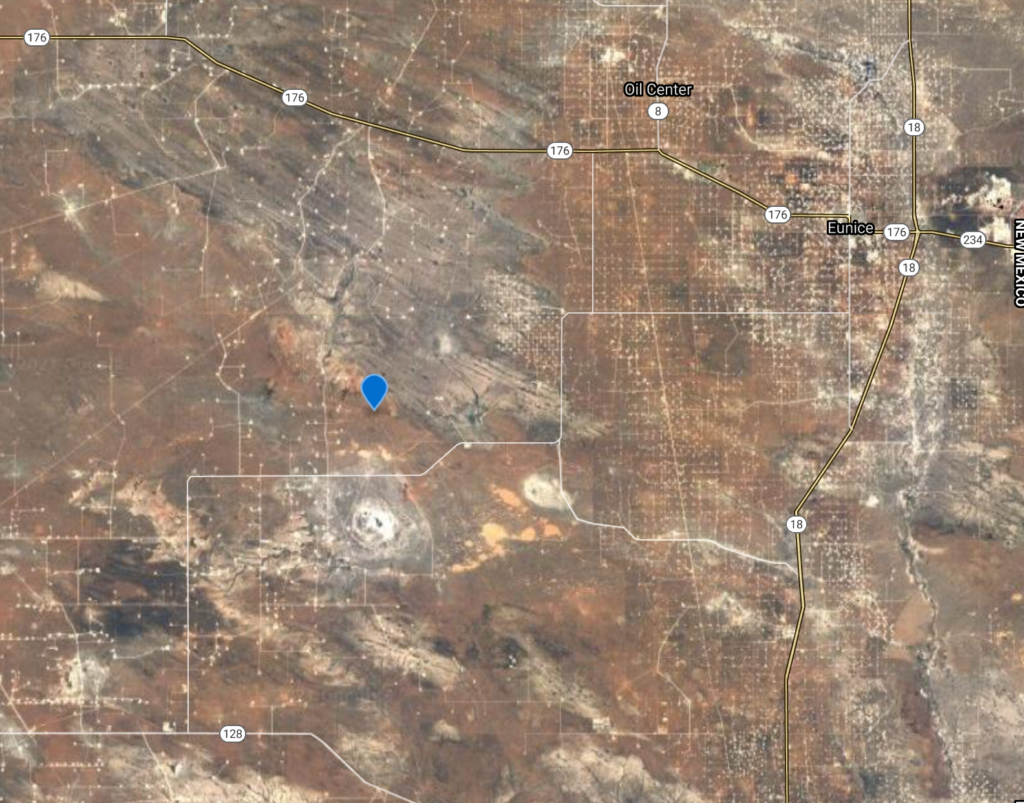Image resolution: width=1024 pixels, height=803 pixels.
Task: Tap the blue location pin marker
Action: 374,389
